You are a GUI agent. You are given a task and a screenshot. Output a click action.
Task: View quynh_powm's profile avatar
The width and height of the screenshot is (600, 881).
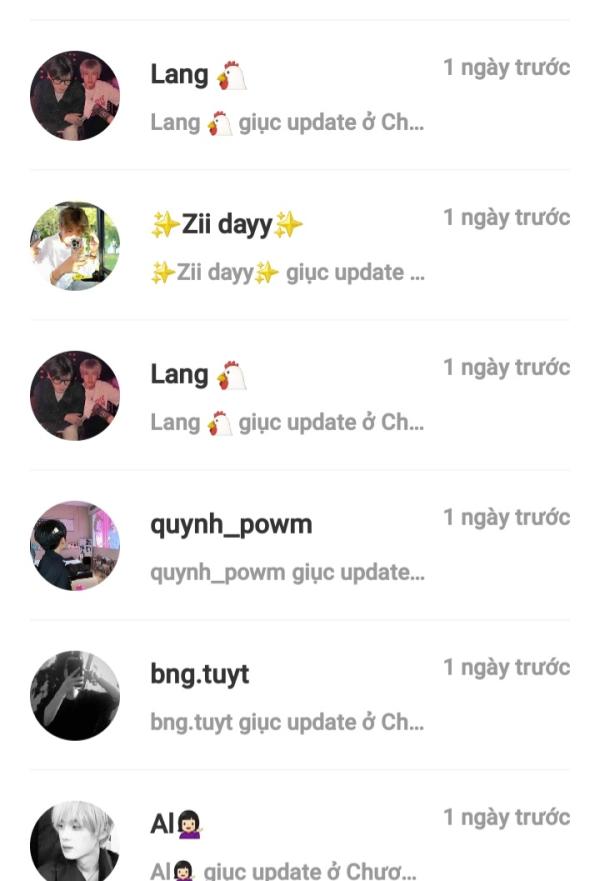pyautogui.click(x=75, y=546)
